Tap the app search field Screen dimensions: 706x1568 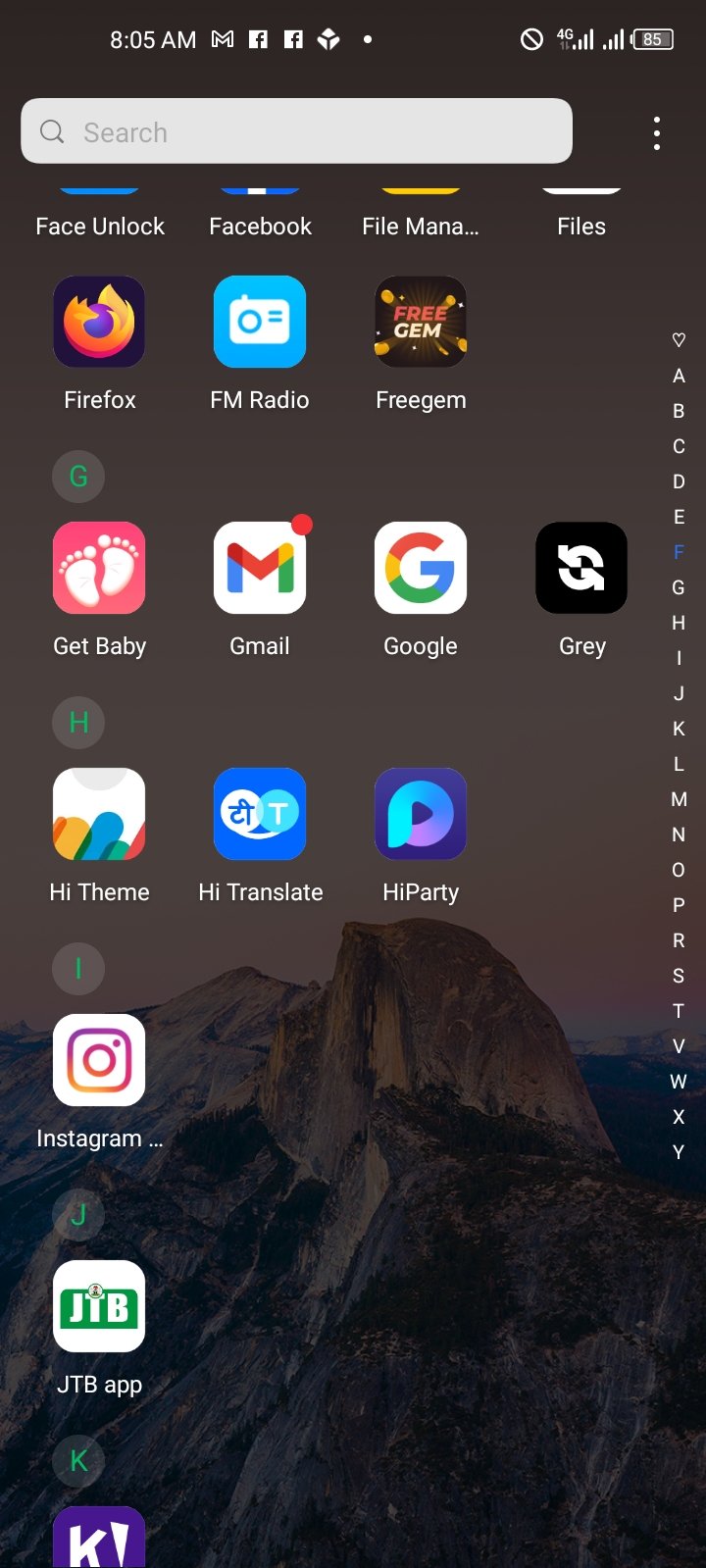click(296, 131)
